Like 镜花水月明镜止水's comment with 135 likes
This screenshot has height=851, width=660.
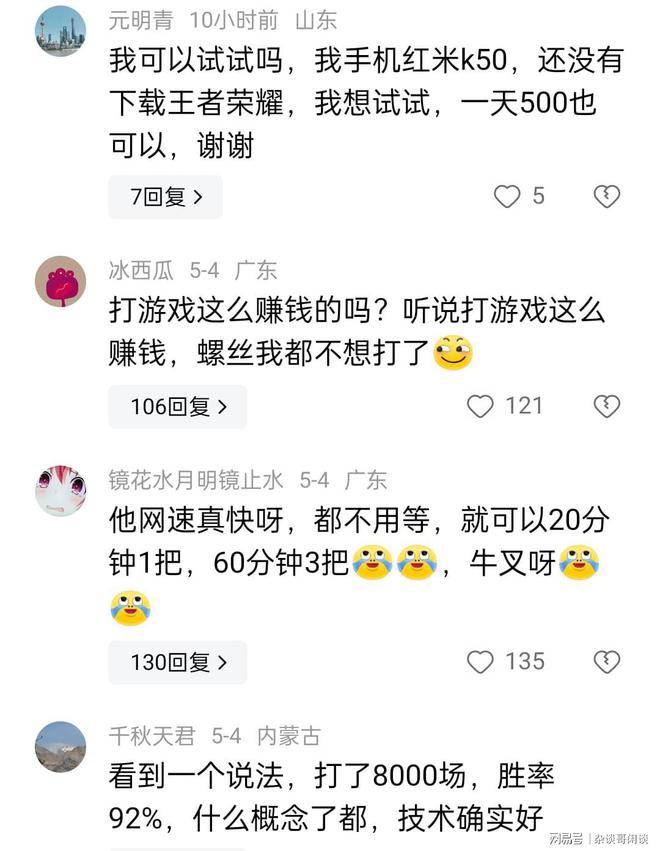pyautogui.click(x=481, y=662)
